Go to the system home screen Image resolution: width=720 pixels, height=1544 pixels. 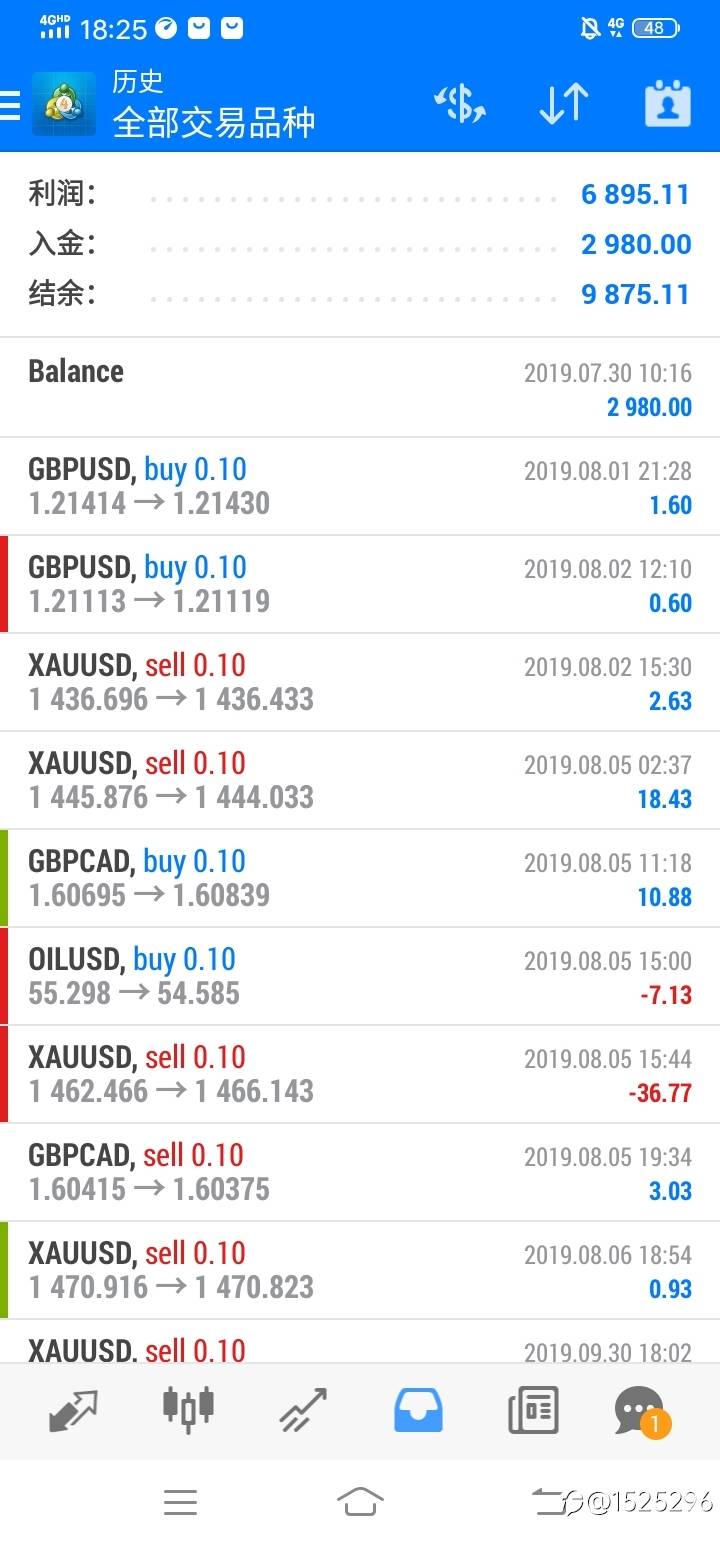360,1501
